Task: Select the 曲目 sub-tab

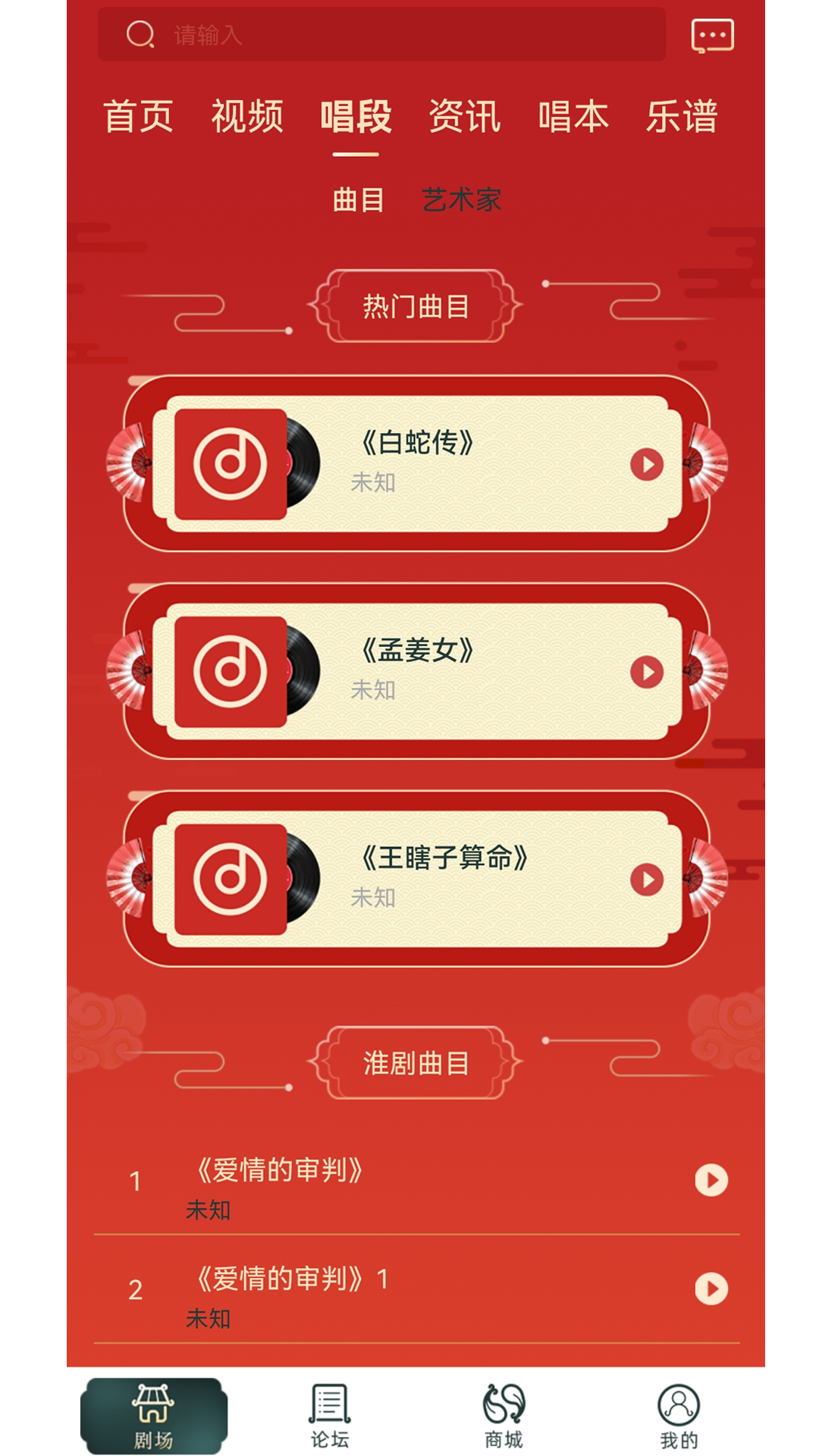Action: 358,200
